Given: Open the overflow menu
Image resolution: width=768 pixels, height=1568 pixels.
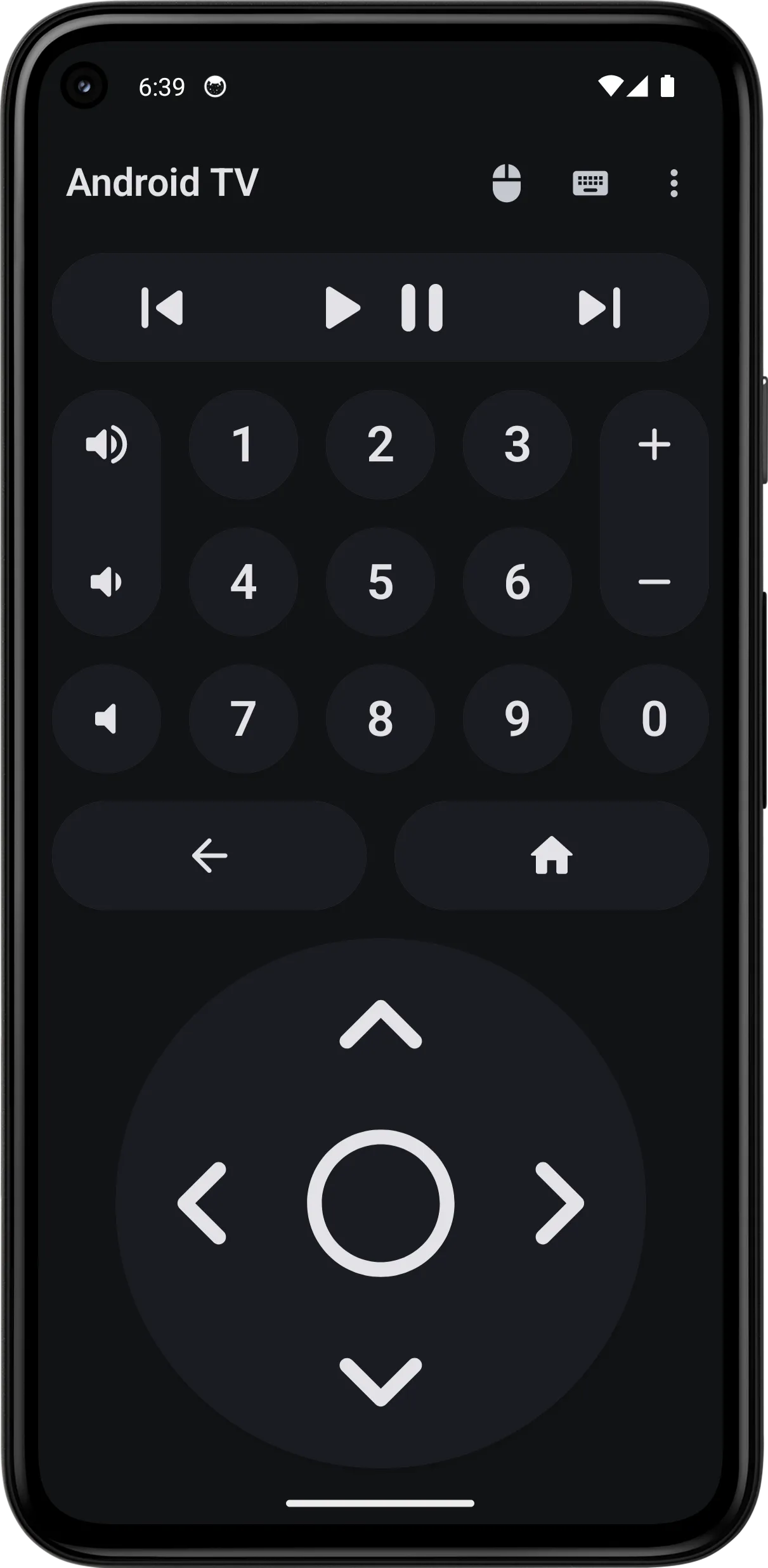Looking at the screenshot, I should coord(674,183).
